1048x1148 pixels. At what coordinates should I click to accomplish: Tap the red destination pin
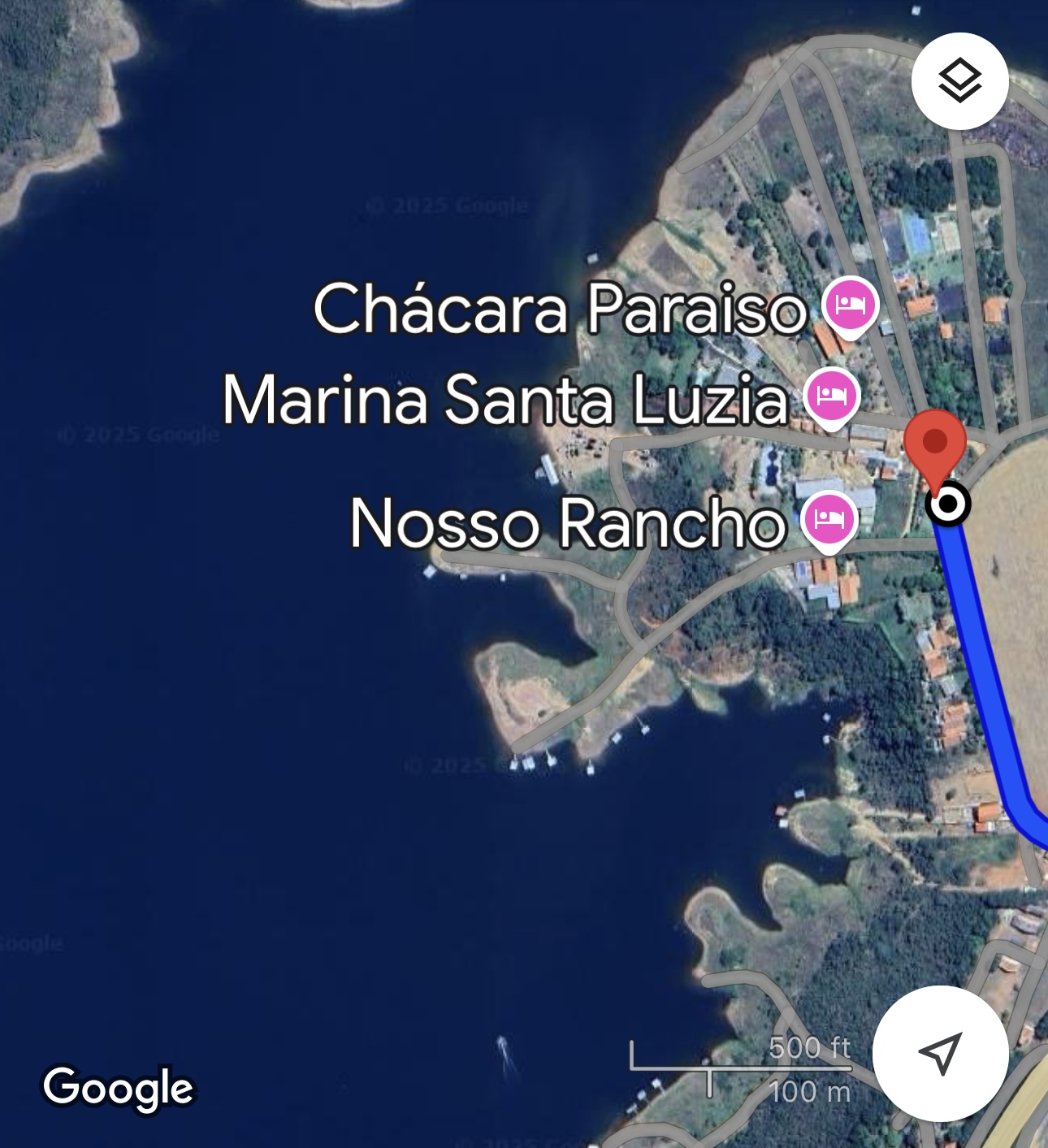[935, 445]
